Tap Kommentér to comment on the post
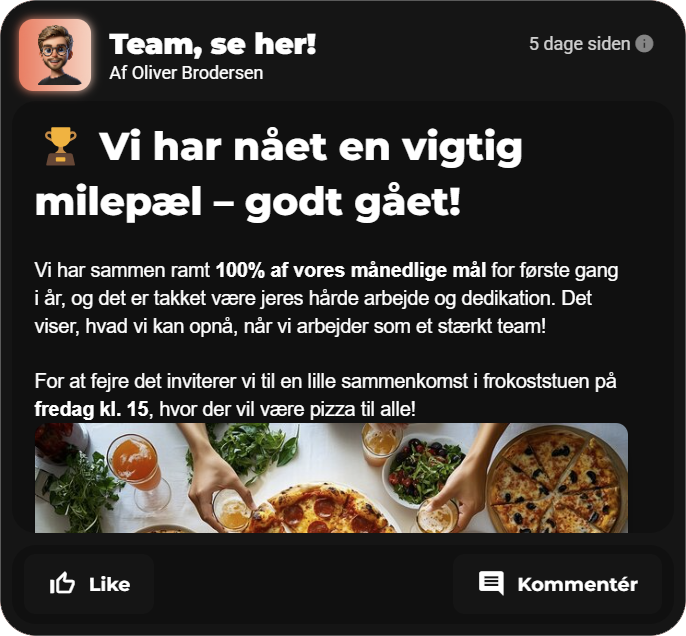The width and height of the screenshot is (686, 636). [557, 584]
